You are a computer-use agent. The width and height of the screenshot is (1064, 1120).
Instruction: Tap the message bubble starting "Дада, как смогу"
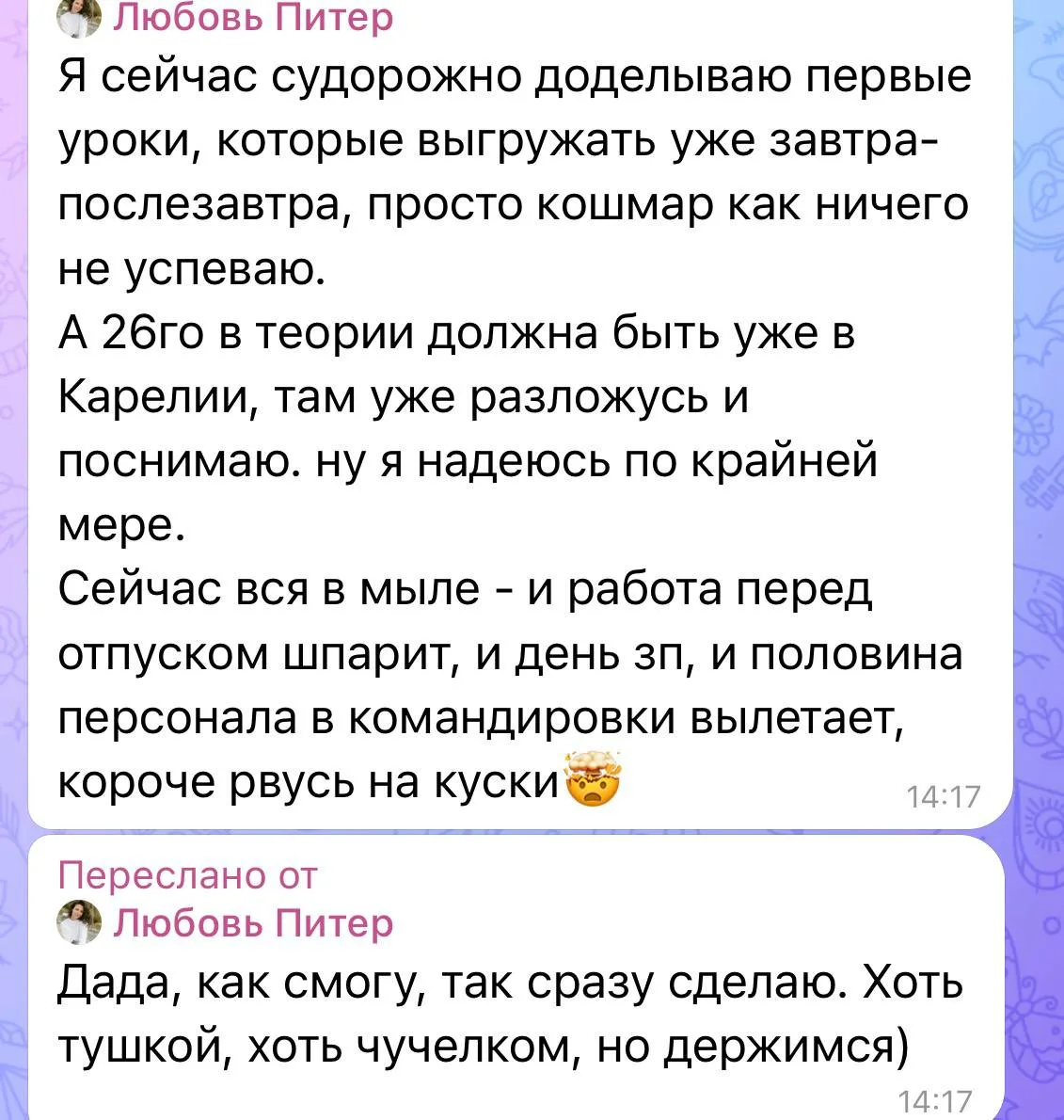click(516, 977)
